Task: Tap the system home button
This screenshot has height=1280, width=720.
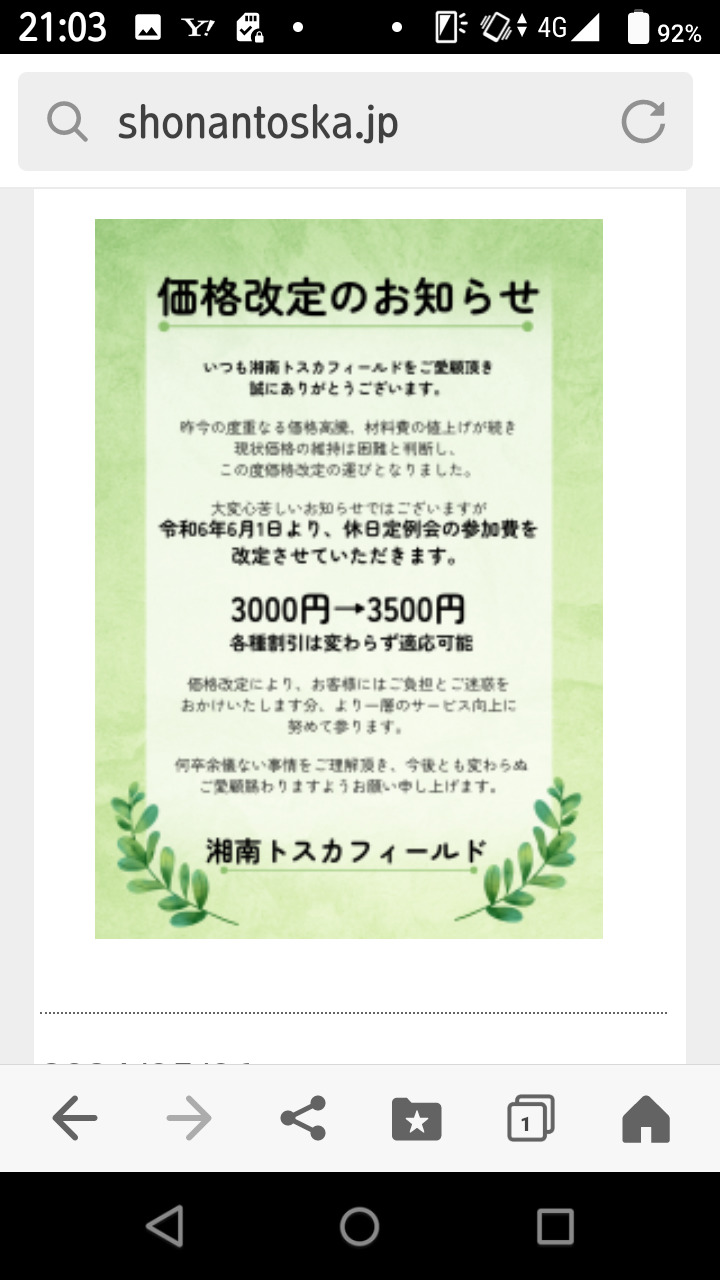Action: (x=360, y=1226)
